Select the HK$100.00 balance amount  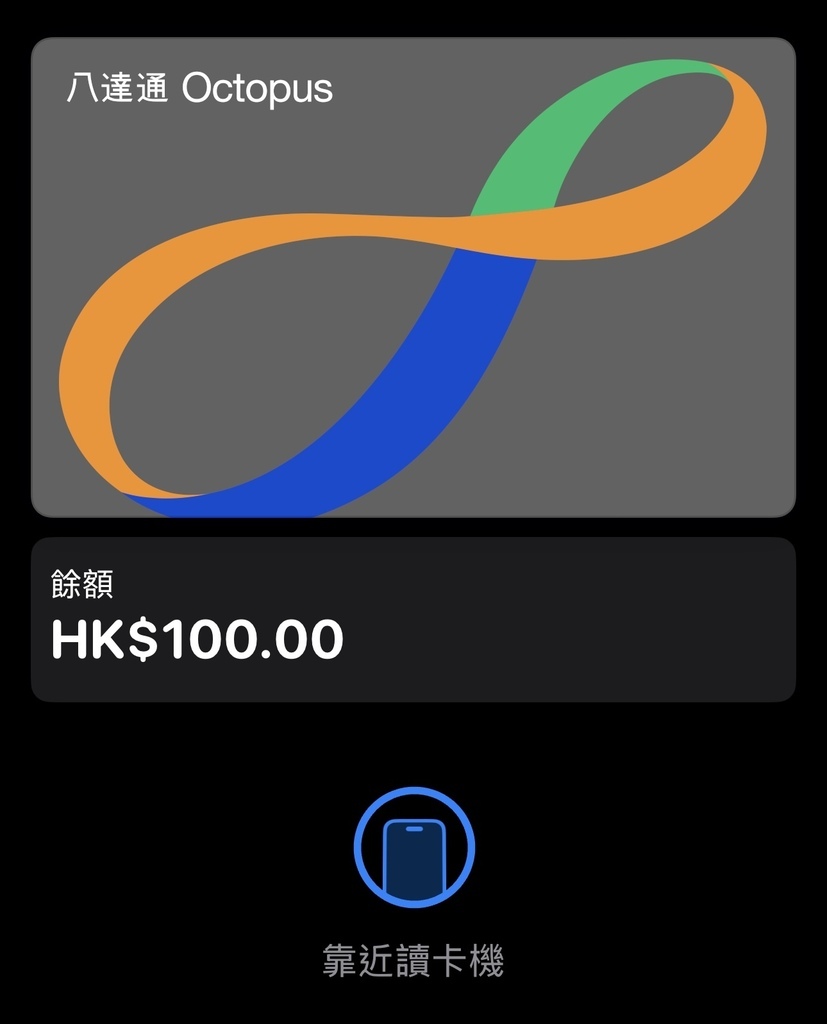196,637
